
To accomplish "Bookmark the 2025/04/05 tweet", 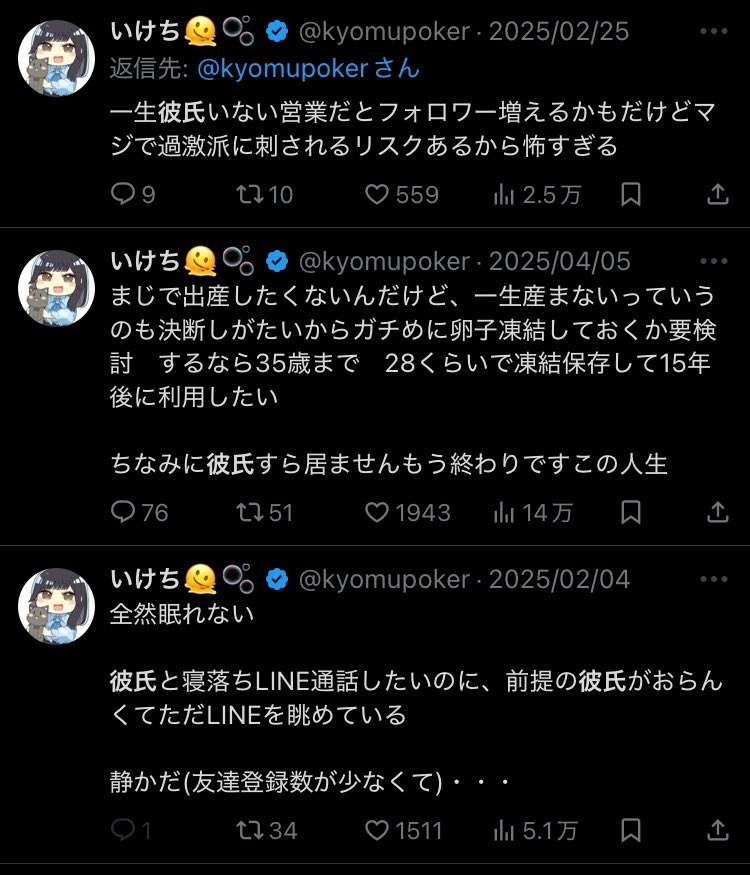I will pos(631,513).
